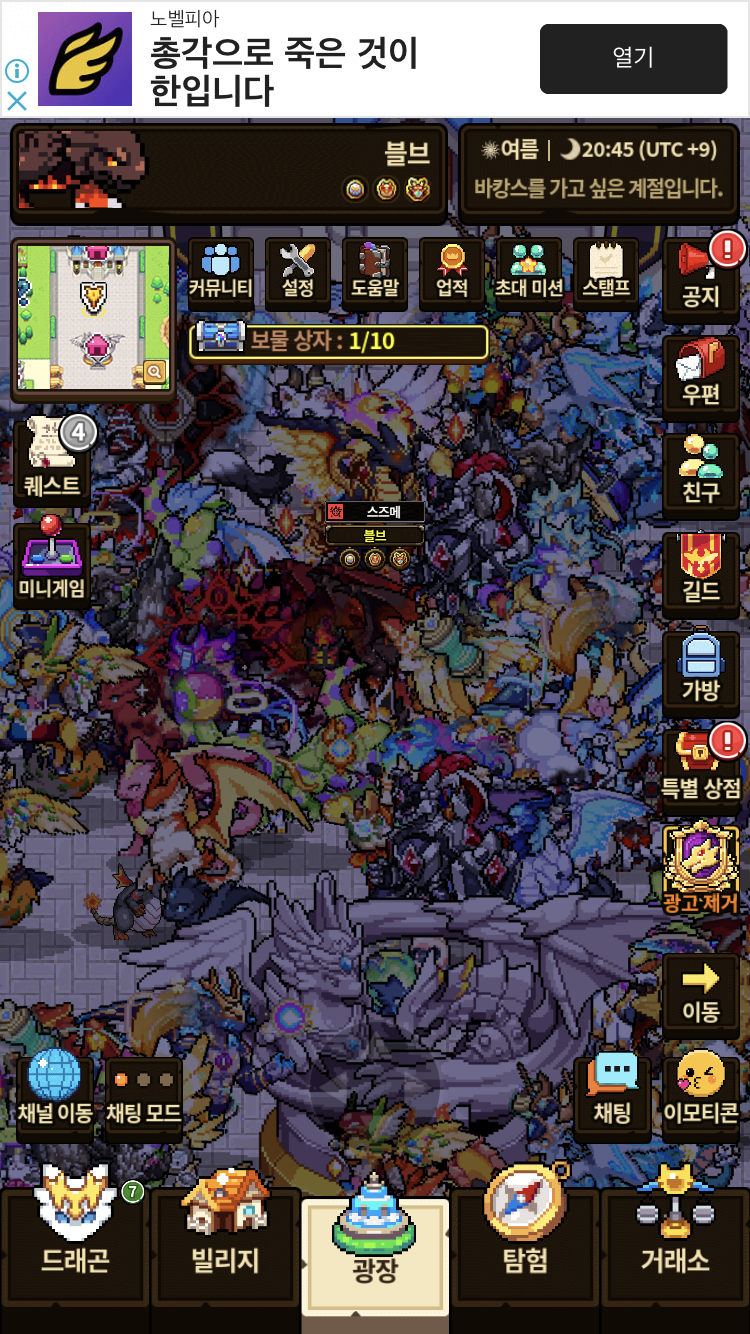Open the 우편 mailbox
Image resolution: width=750 pixels, height=1334 pixels.
click(x=701, y=375)
